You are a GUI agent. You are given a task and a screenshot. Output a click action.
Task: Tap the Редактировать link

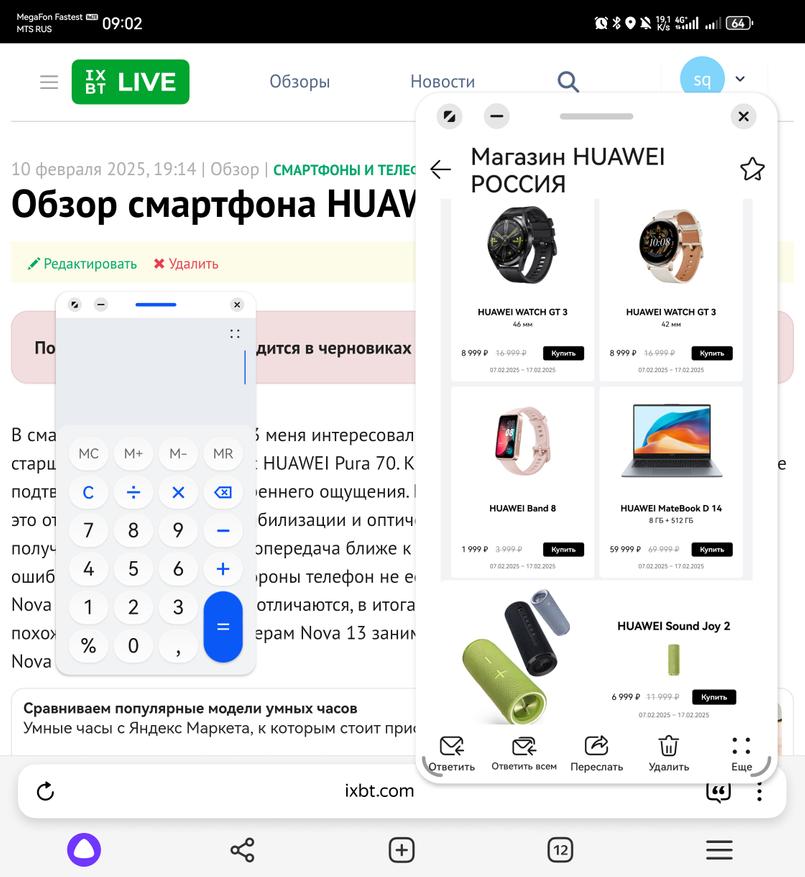[82, 264]
